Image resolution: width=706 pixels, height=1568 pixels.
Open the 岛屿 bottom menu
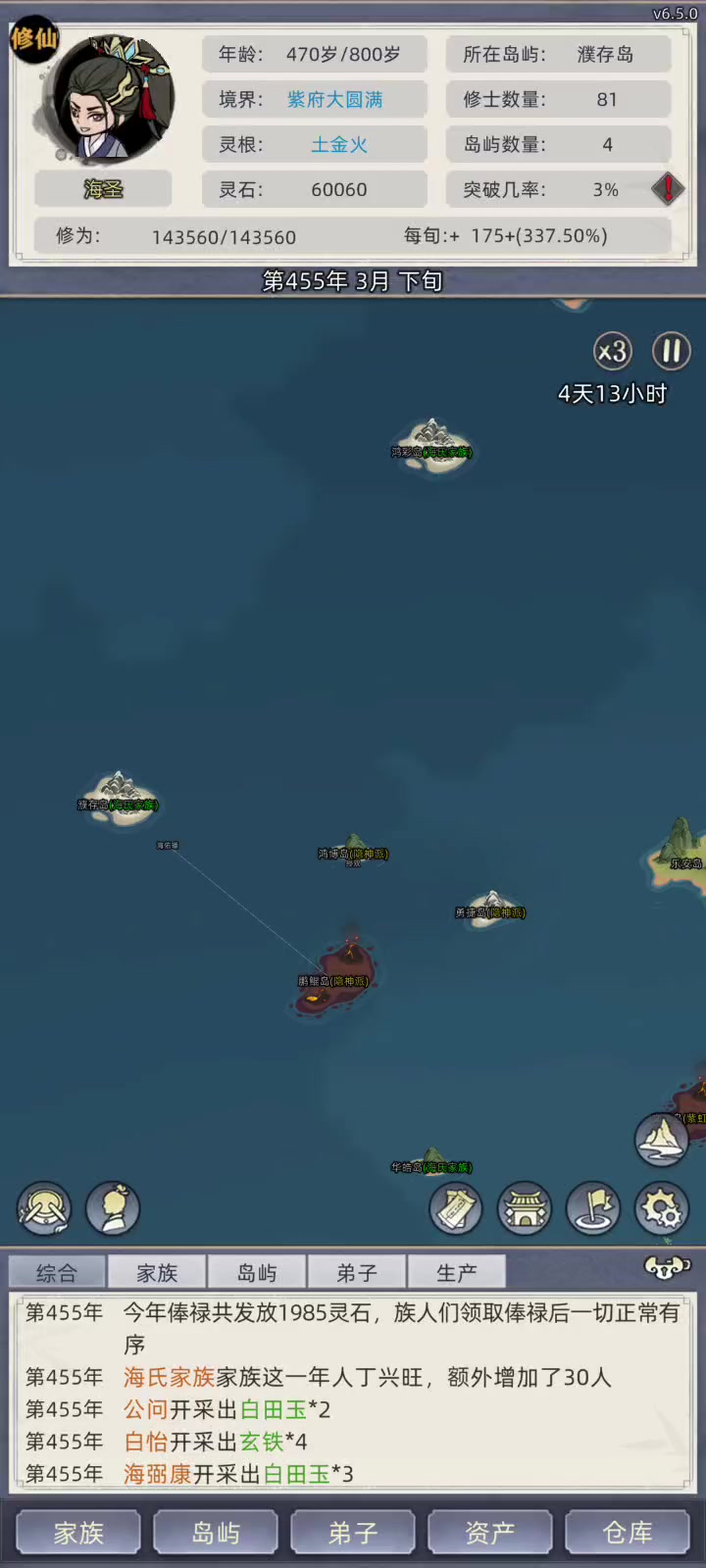(x=216, y=1533)
